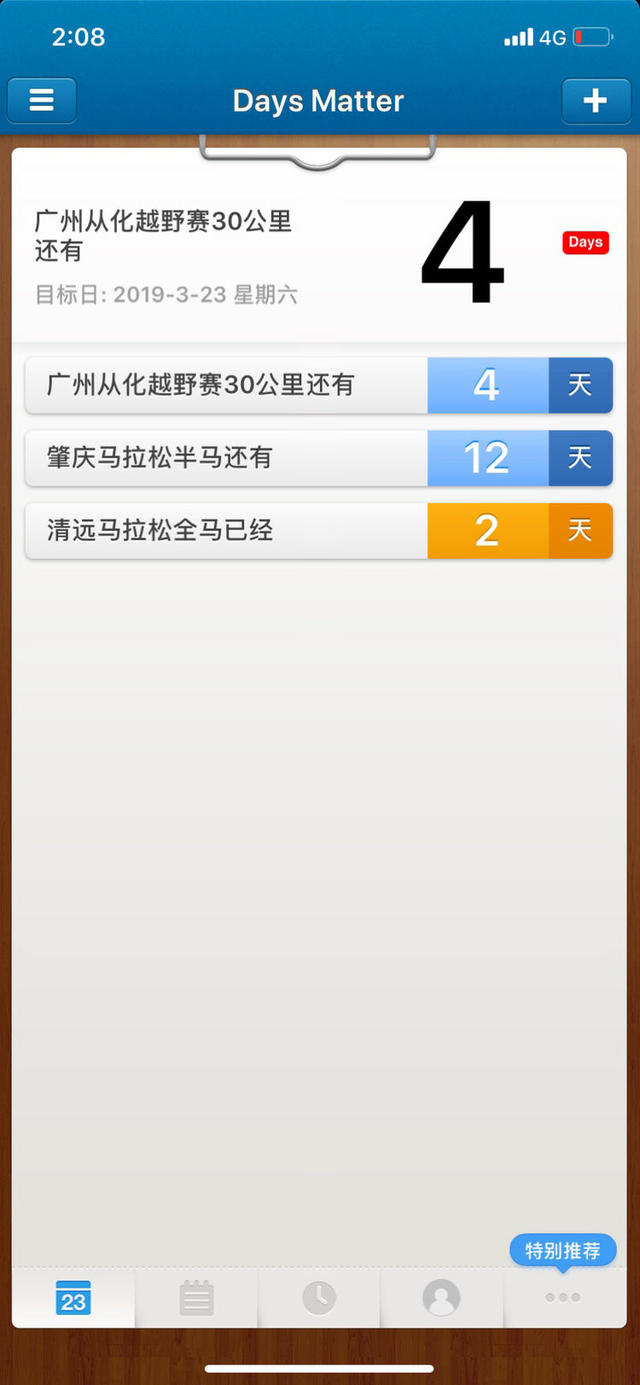Switch to the clock history tab

pos(319,1298)
